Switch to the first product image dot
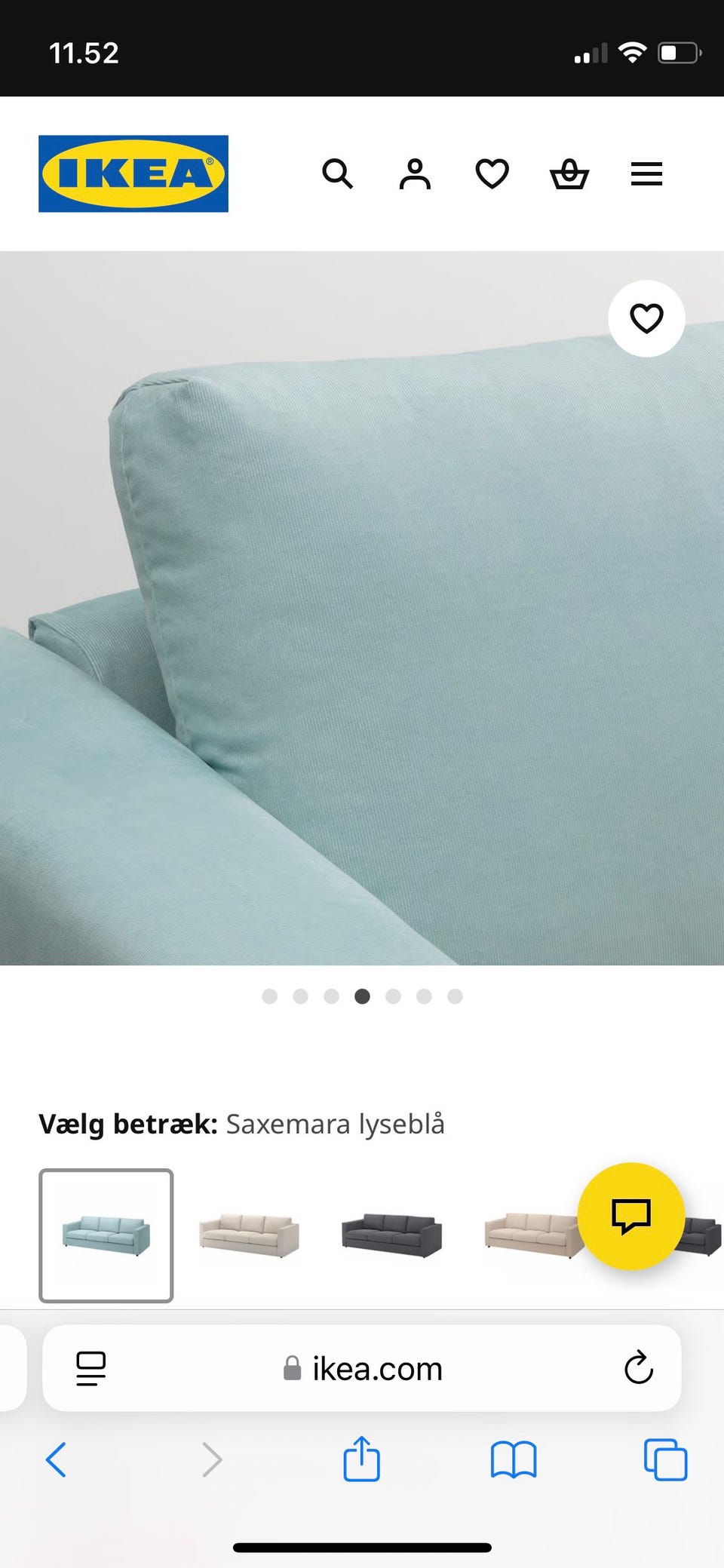724x1568 pixels. (269, 996)
